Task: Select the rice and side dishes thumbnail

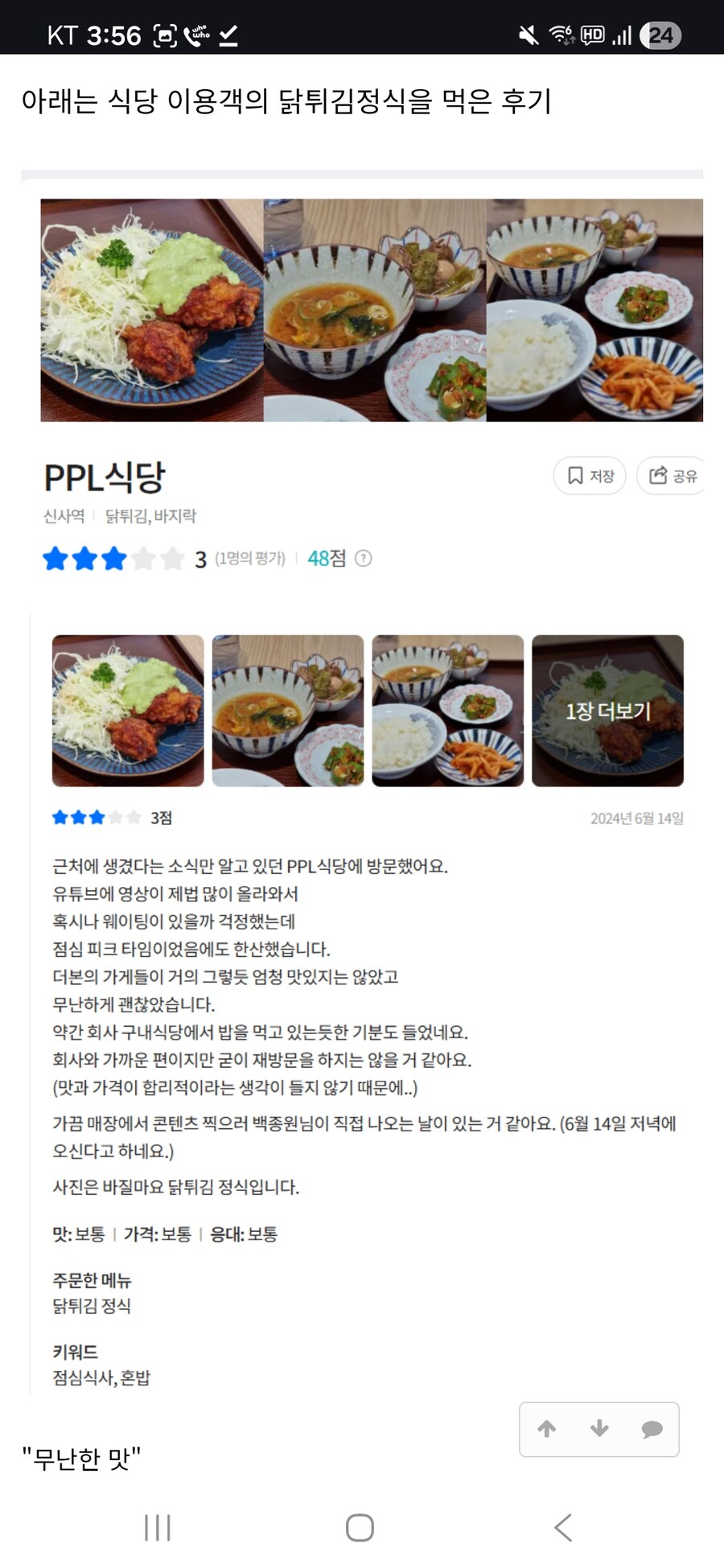Action: (x=447, y=710)
